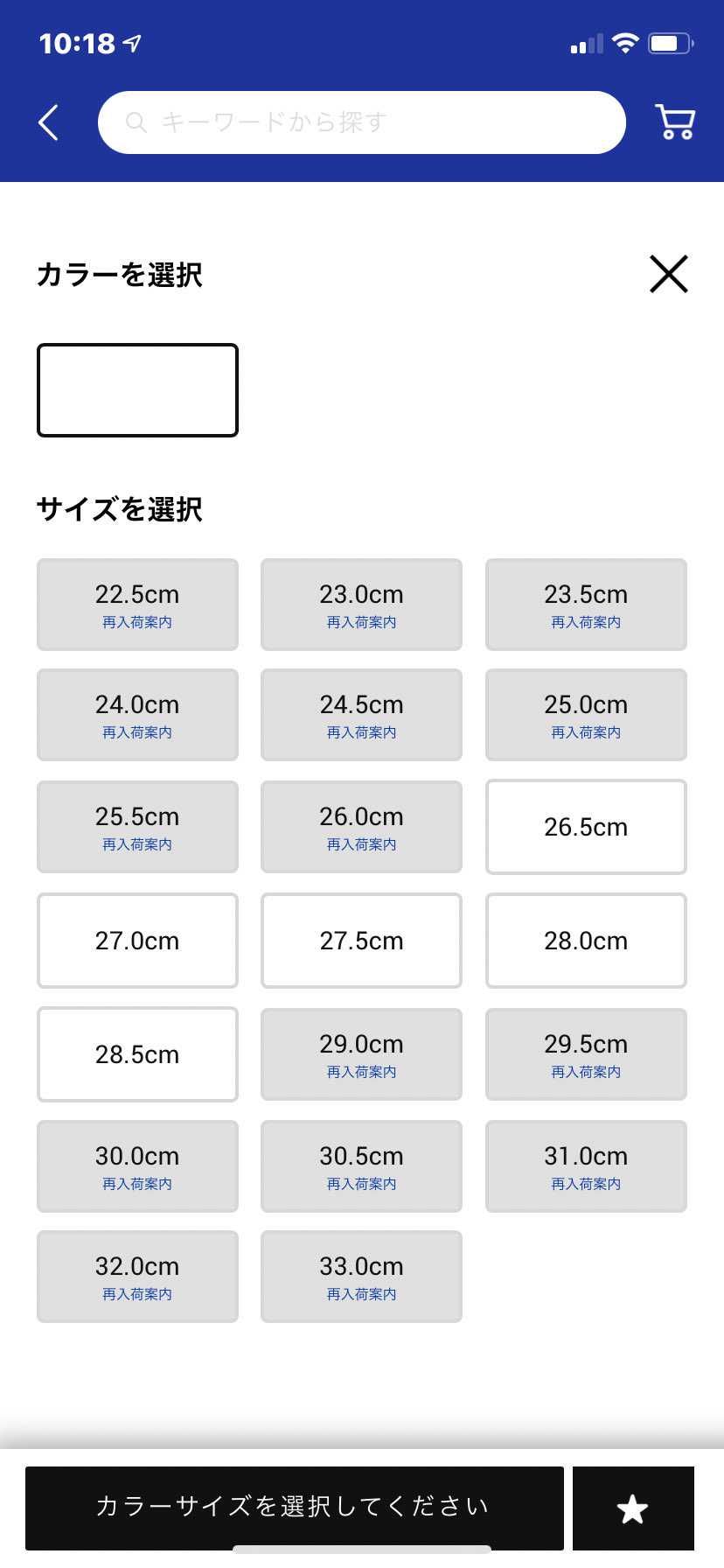Tap the back arrow at top left
Viewport: 724px width, 1568px height.
pos(48,122)
